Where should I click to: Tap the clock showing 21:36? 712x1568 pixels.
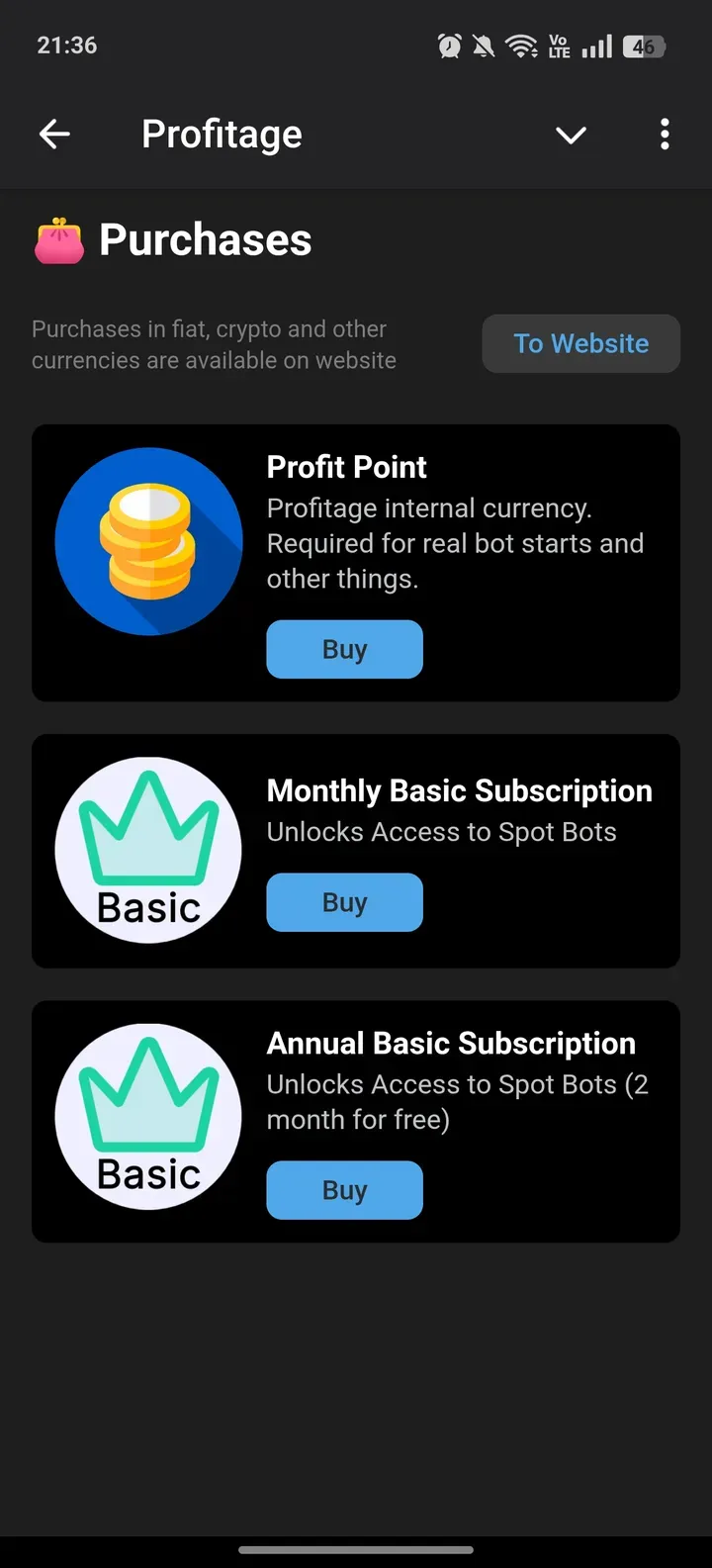point(66,45)
